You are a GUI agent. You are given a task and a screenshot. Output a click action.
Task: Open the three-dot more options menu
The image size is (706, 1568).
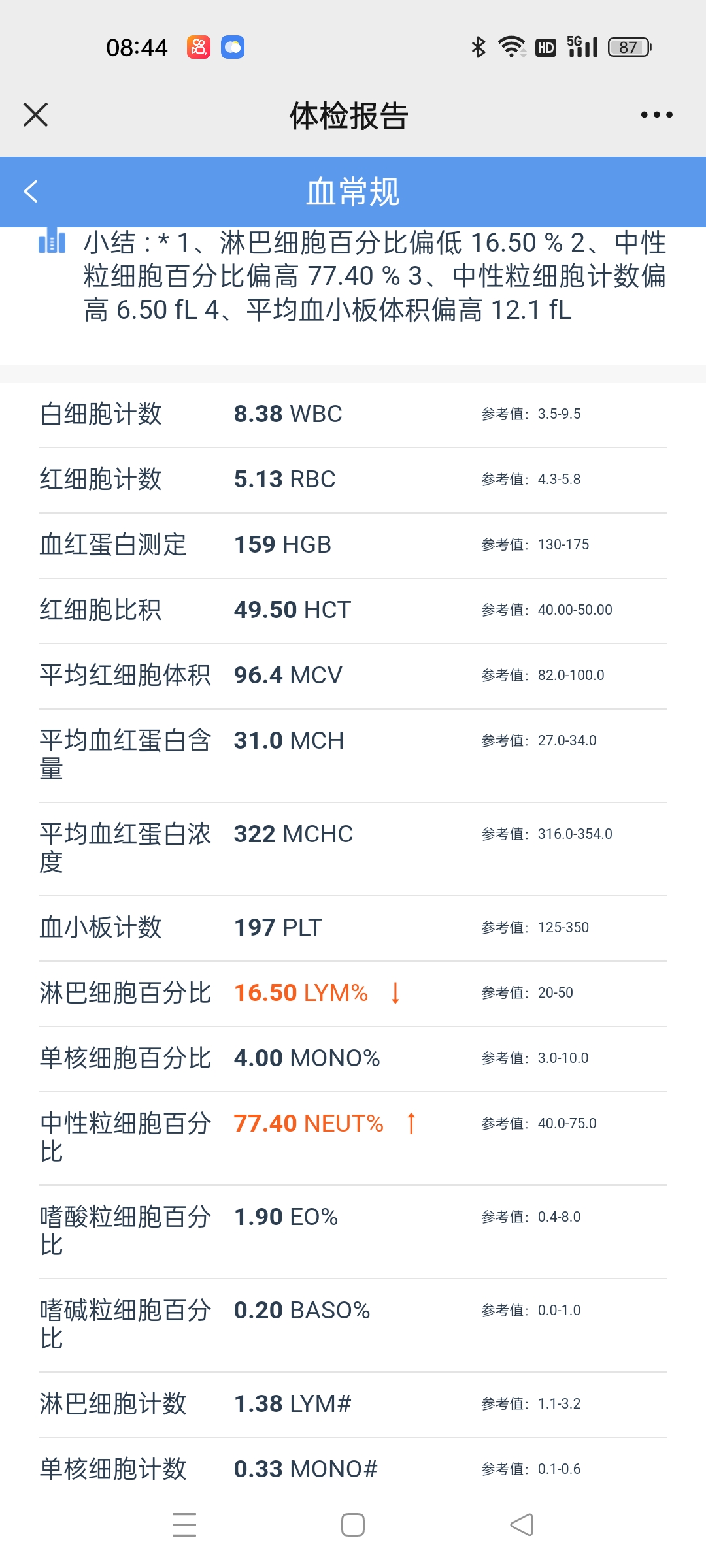coord(656,115)
